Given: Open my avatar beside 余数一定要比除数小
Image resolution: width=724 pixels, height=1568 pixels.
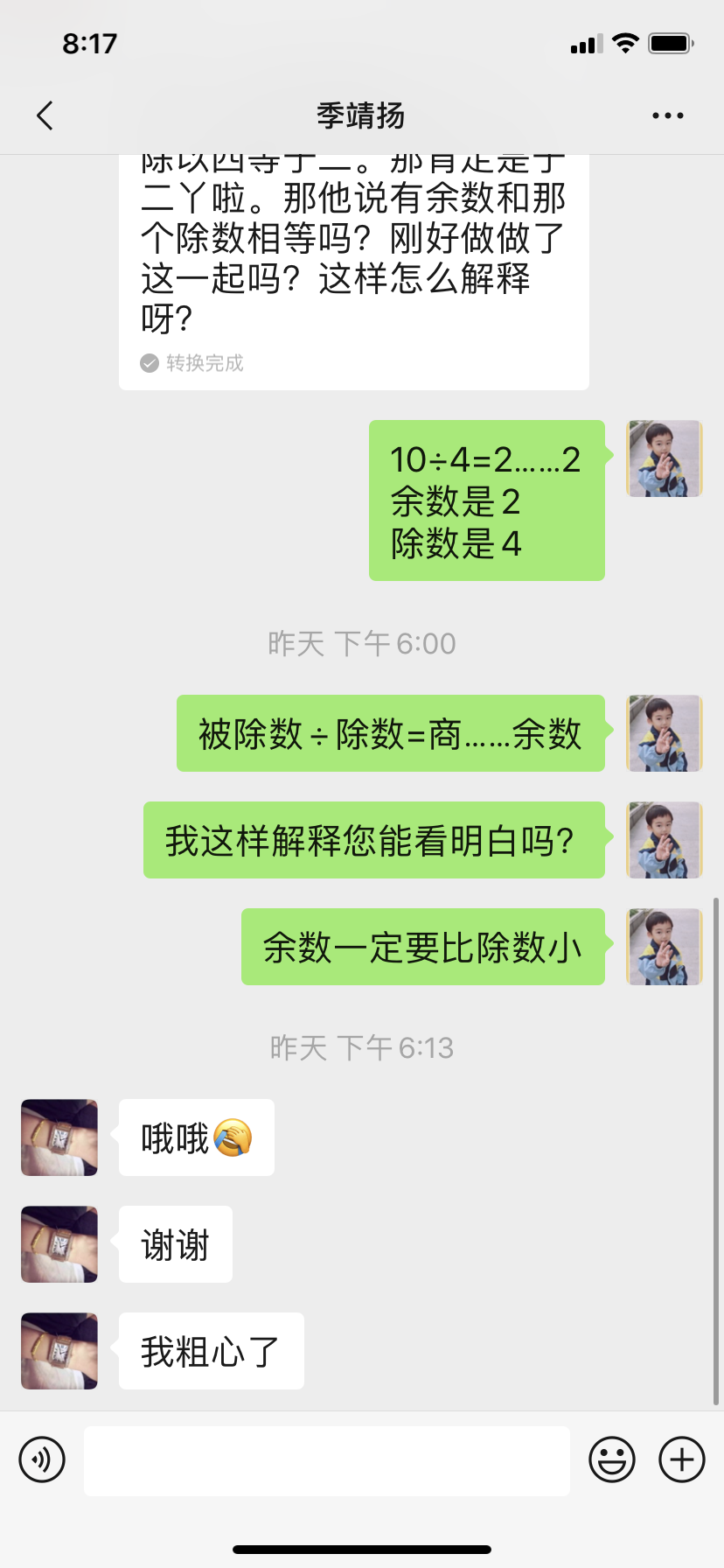Looking at the screenshot, I should pos(665,947).
